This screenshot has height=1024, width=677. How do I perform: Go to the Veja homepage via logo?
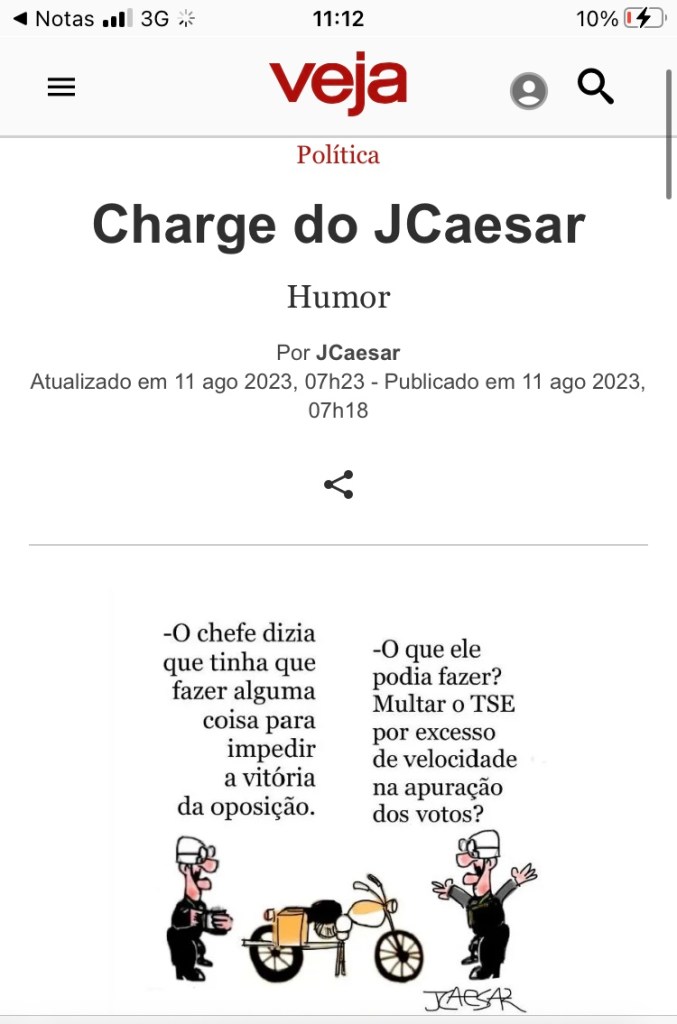click(338, 84)
